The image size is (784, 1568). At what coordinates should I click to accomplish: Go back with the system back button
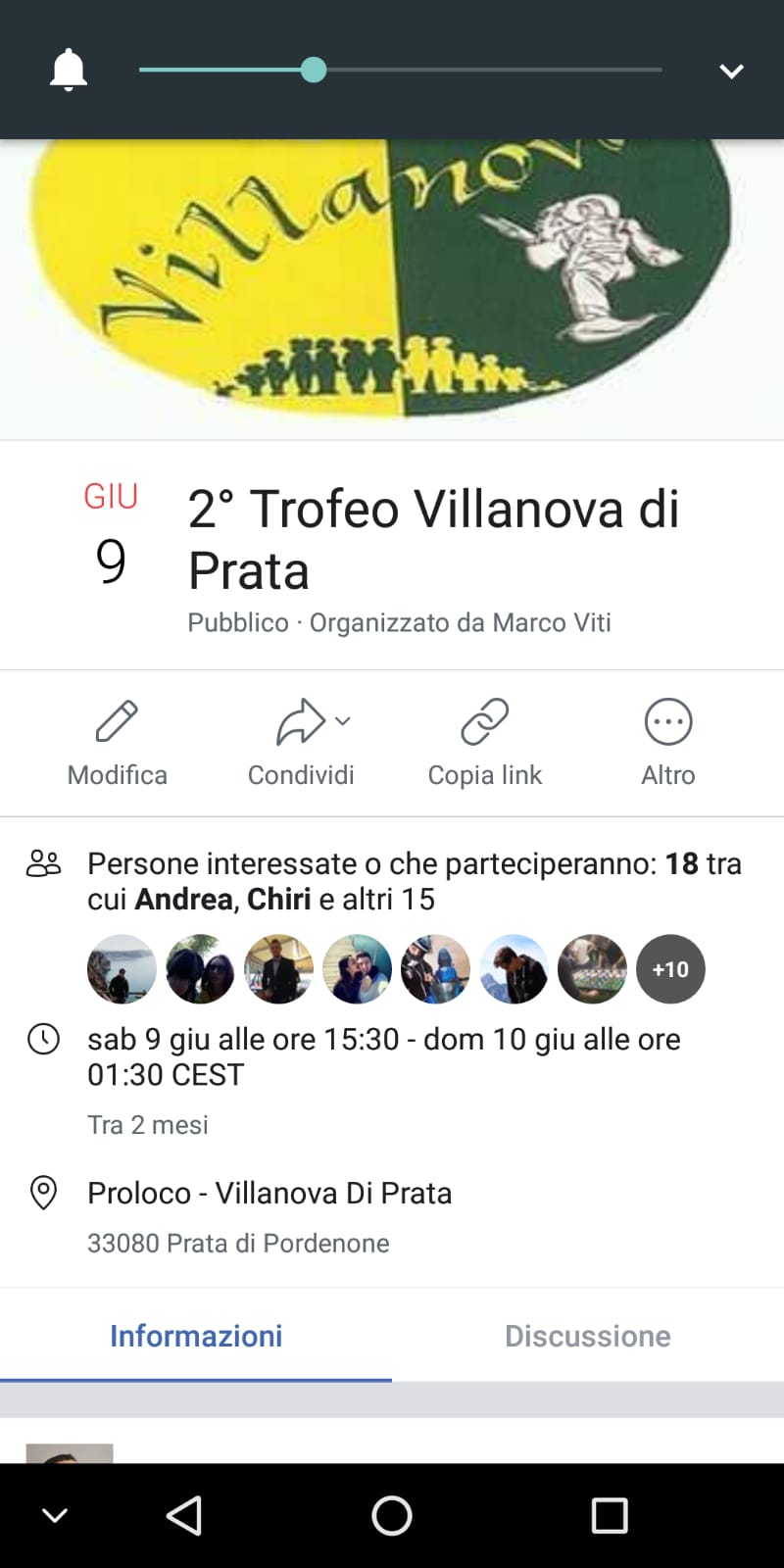point(184,1515)
